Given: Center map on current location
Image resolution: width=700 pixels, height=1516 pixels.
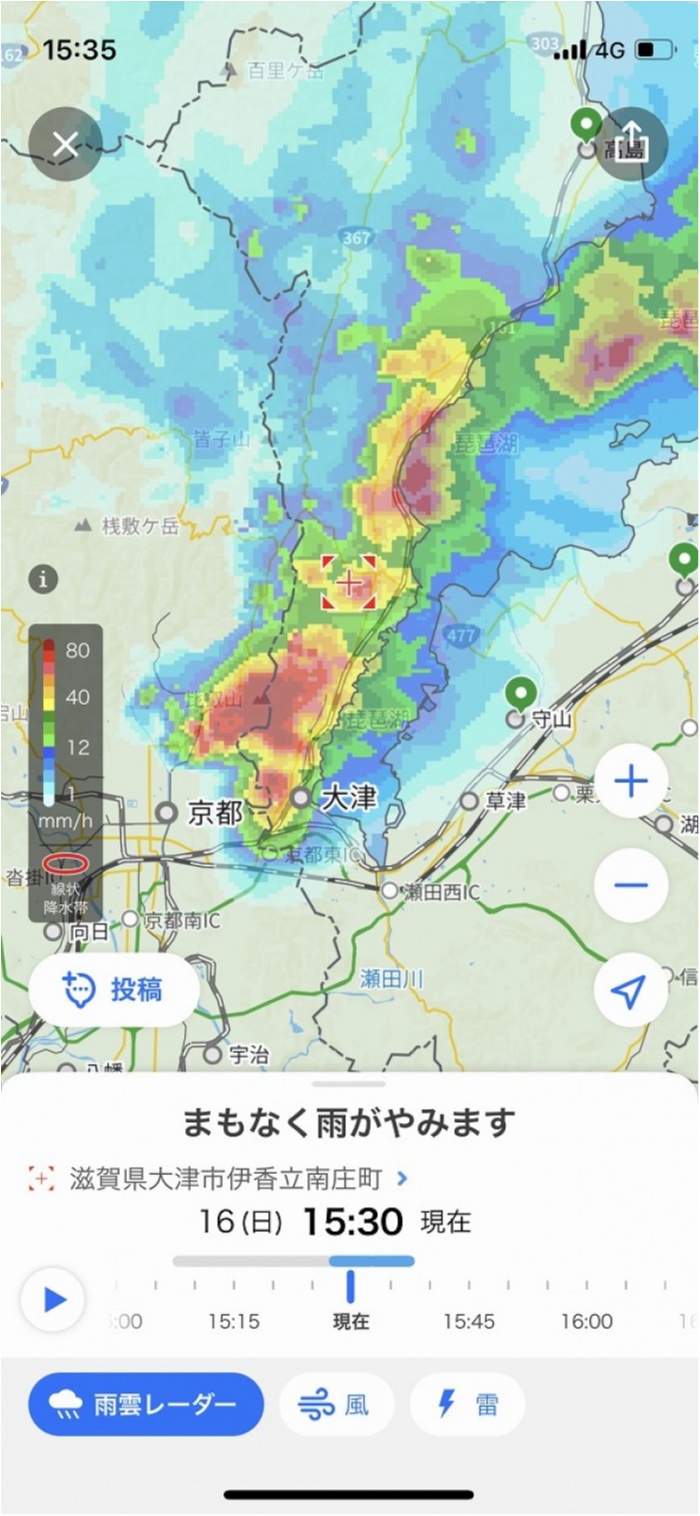Looking at the screenshot, I should click(631, 991).
